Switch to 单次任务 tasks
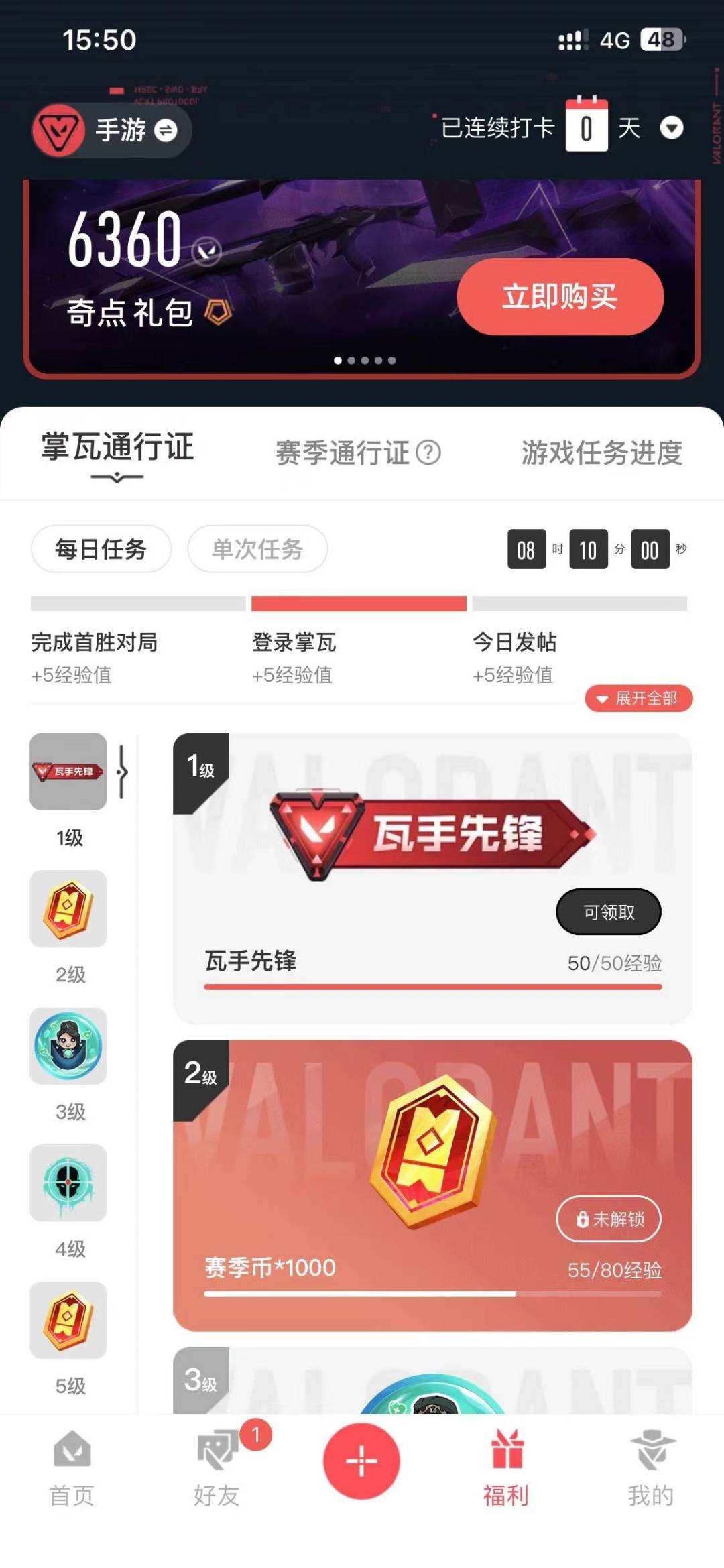The image size is (724, 1568). pyautogui.click(x=258, y=548)
